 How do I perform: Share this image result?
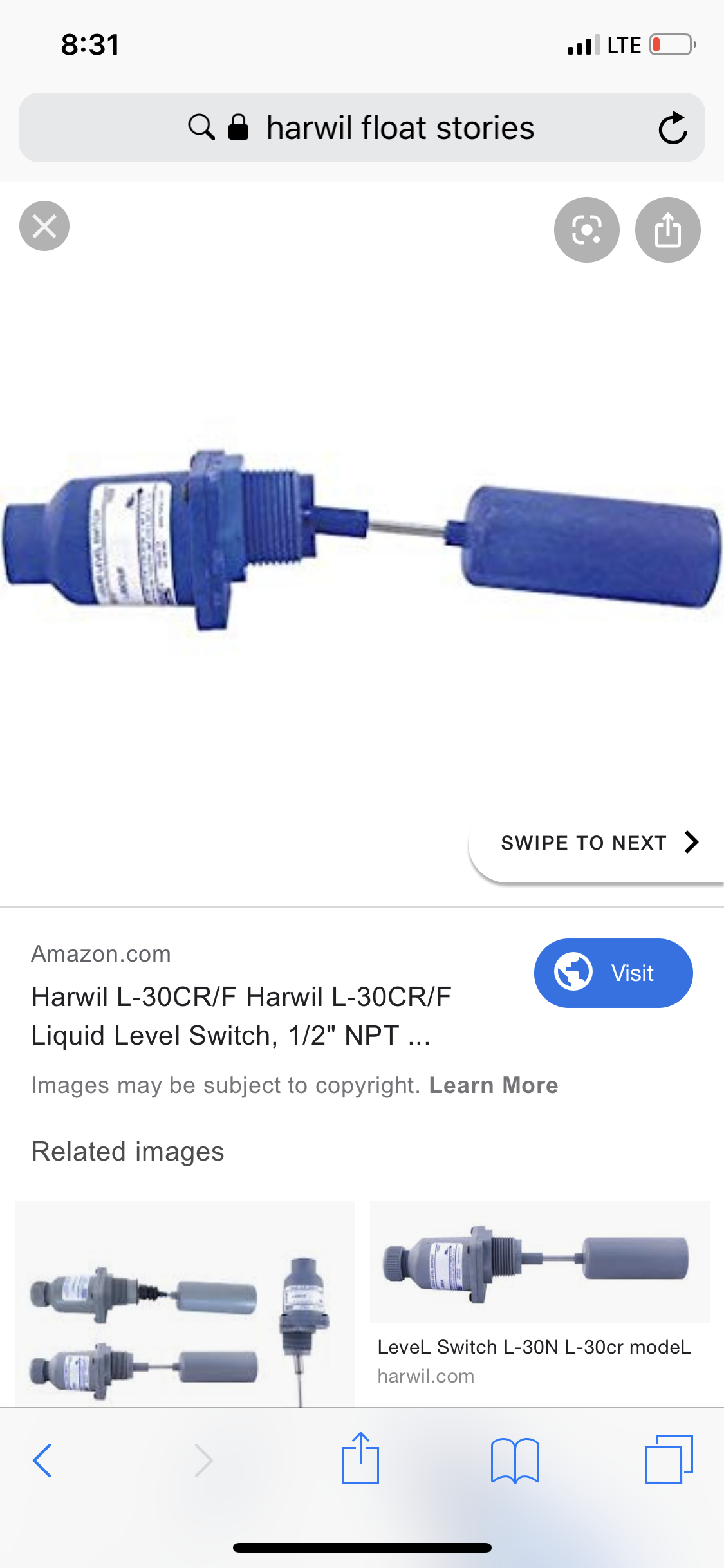[667, 230]
